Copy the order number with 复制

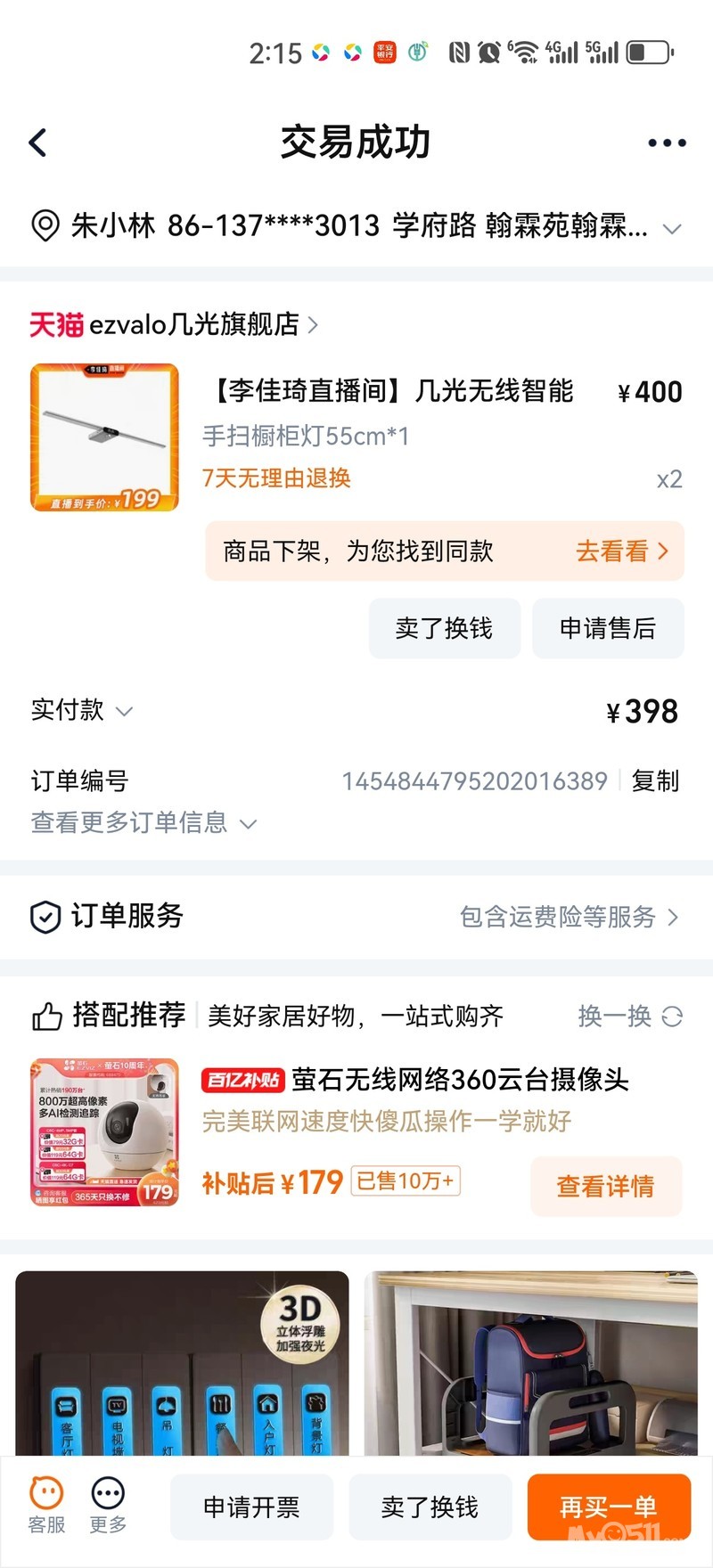coord(655,781)
